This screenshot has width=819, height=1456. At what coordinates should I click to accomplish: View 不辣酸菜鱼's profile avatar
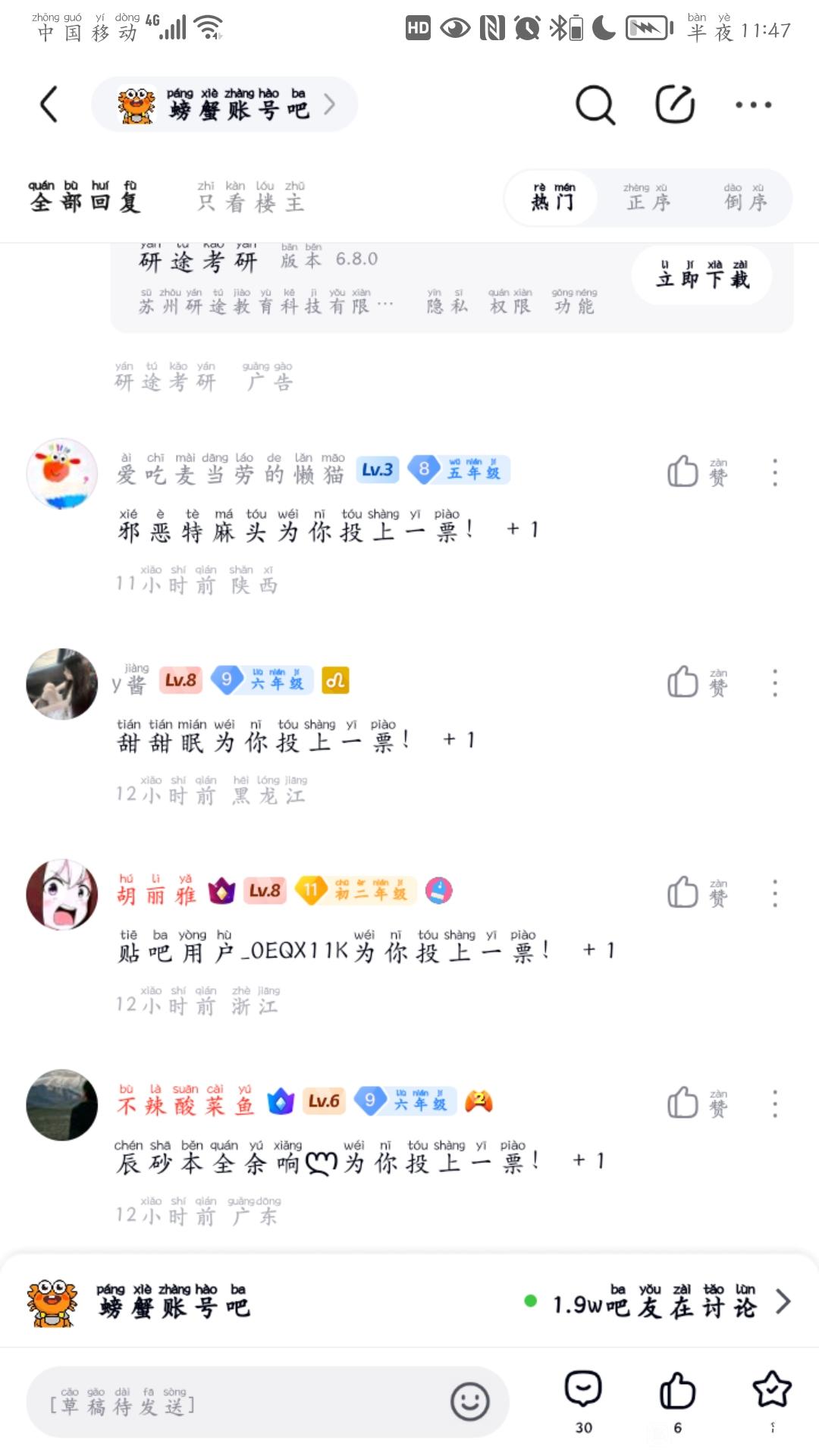click(62, 1104)
